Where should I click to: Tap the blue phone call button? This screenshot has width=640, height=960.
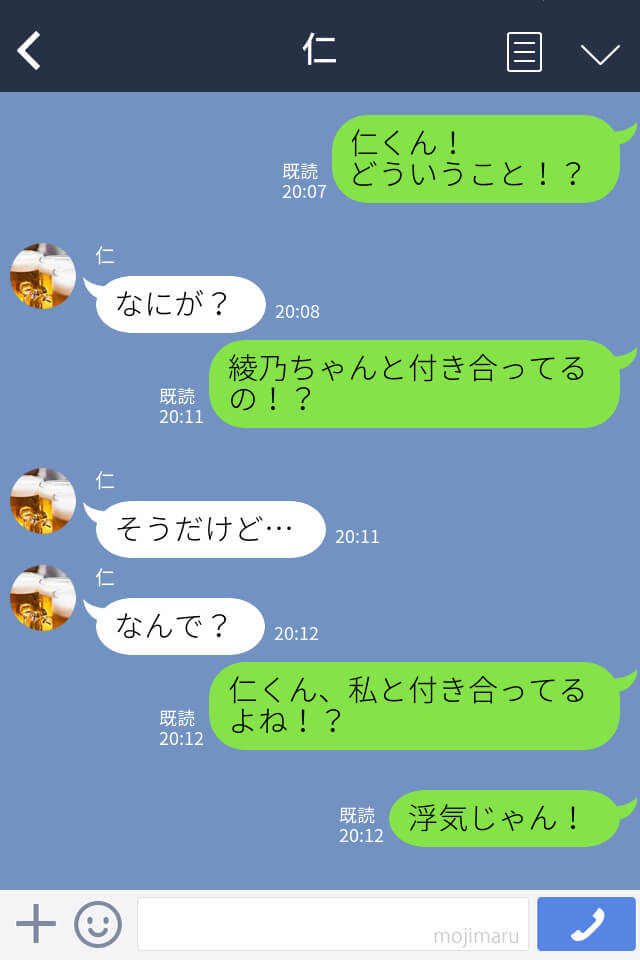[x=586, y=923]
